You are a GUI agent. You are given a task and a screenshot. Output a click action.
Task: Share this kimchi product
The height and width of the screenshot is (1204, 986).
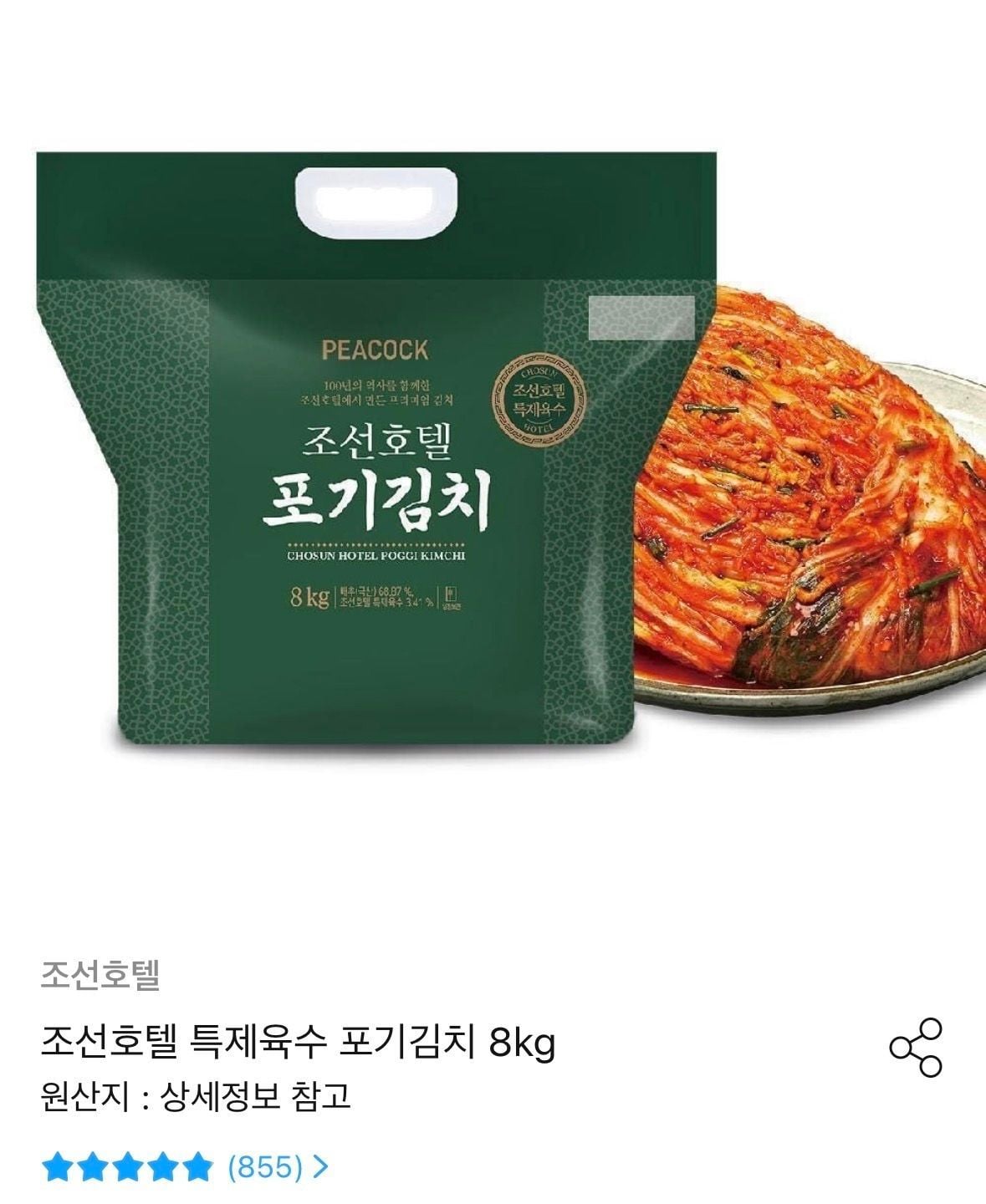[916, 1047]
